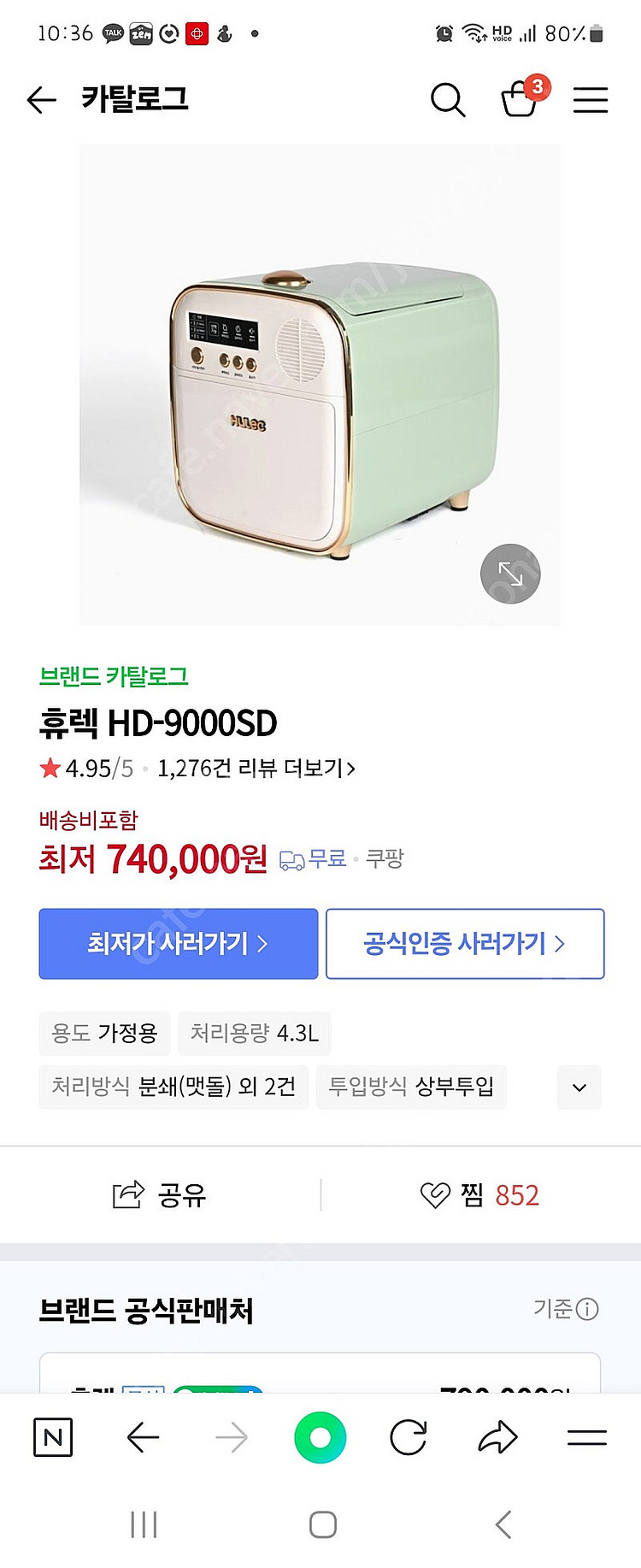The height and width of the screenshot is (1568, 641).
Task: Go to previous page in browser toolbar
Action: [x=143, y=1437]
